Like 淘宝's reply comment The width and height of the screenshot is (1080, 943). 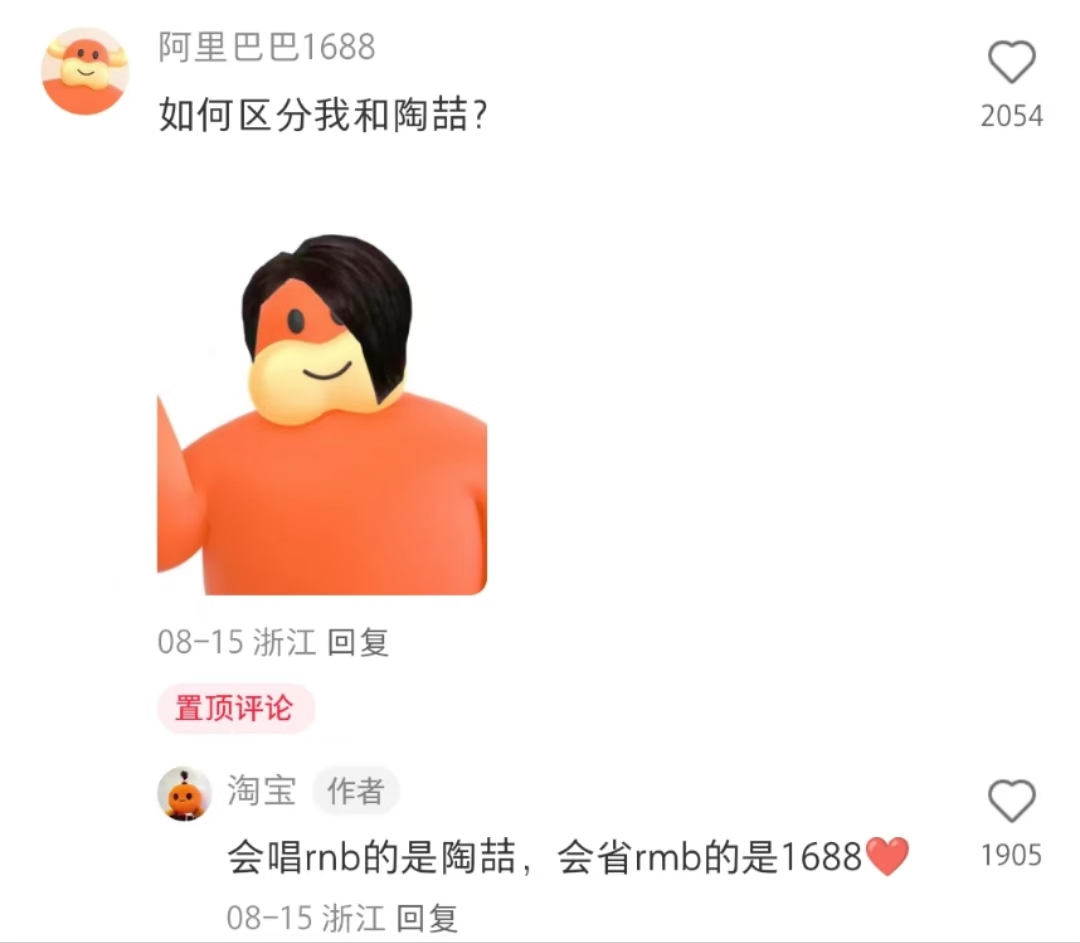[1011, 802]
